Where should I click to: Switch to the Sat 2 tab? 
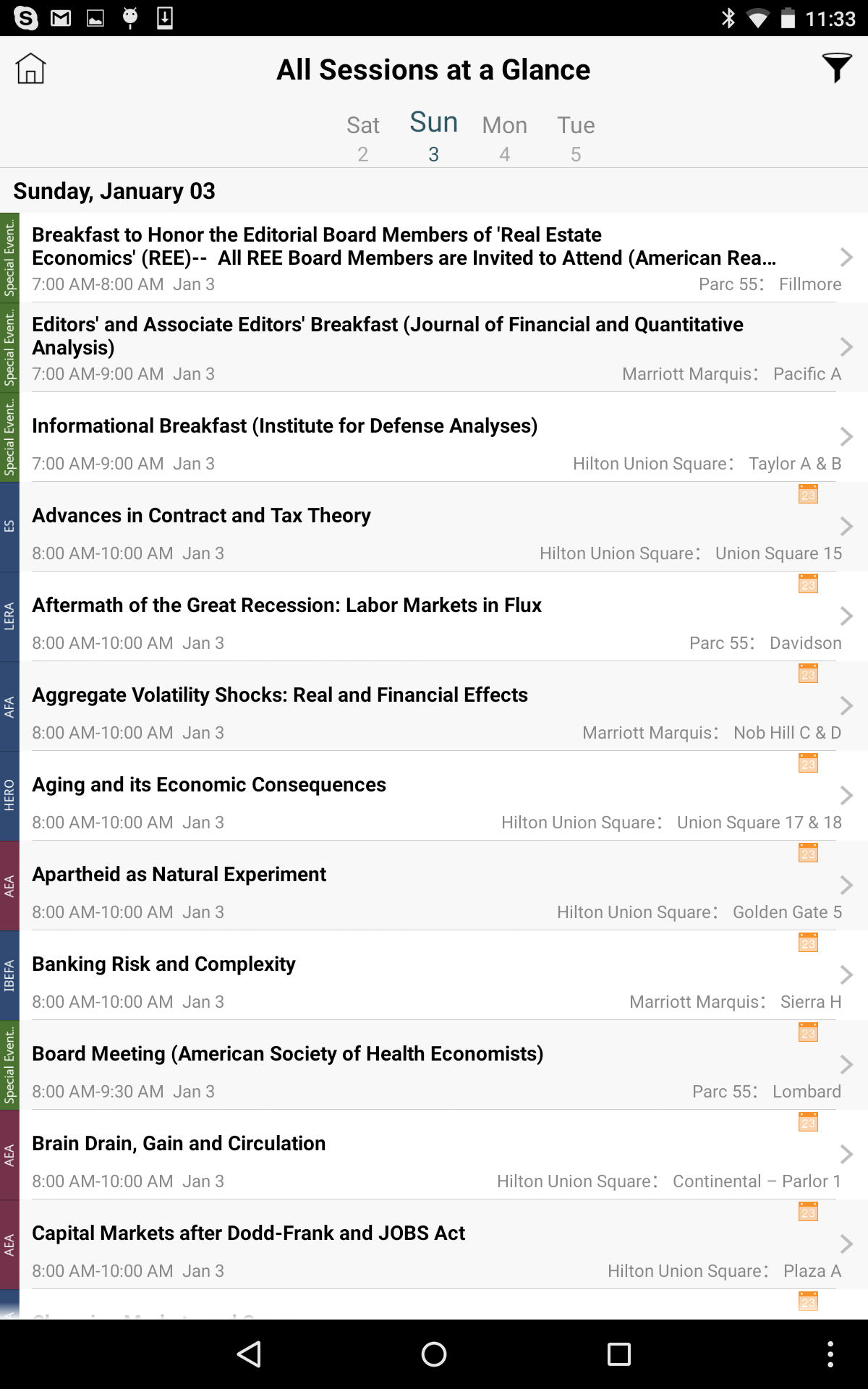[363, 137]
